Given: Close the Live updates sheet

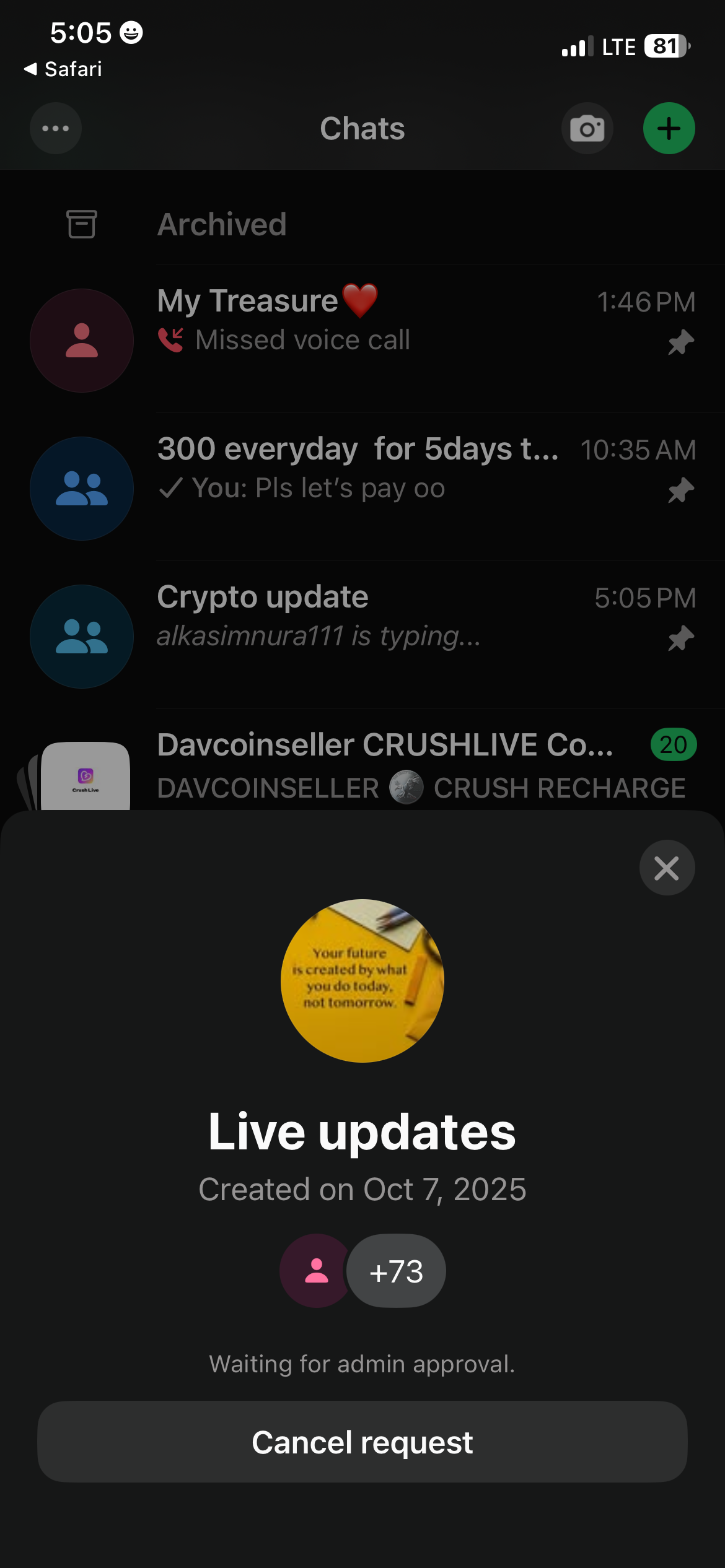Looking at the screenshot, I should [667, 868].
